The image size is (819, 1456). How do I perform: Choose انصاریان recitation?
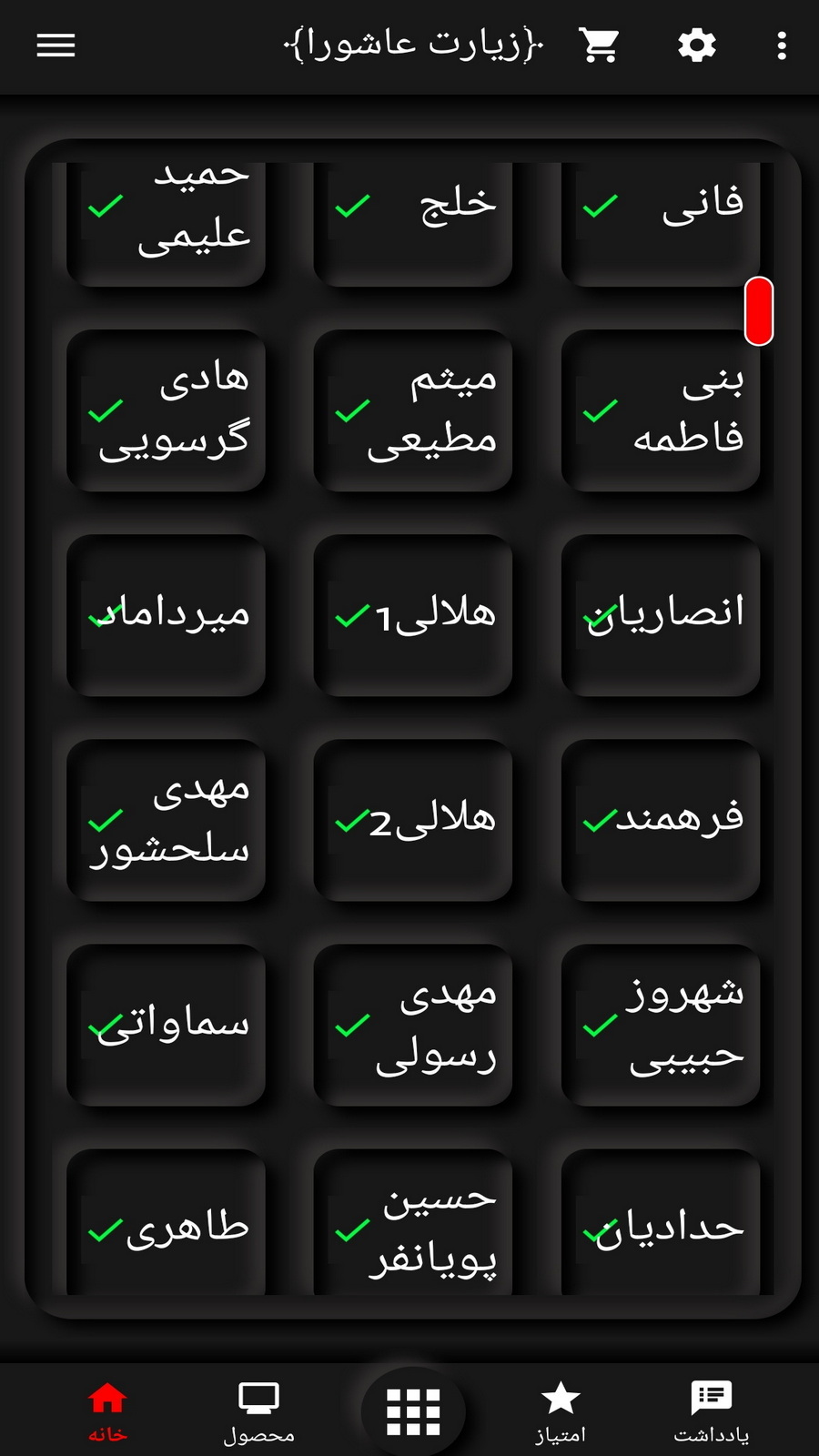click(661, 615)
